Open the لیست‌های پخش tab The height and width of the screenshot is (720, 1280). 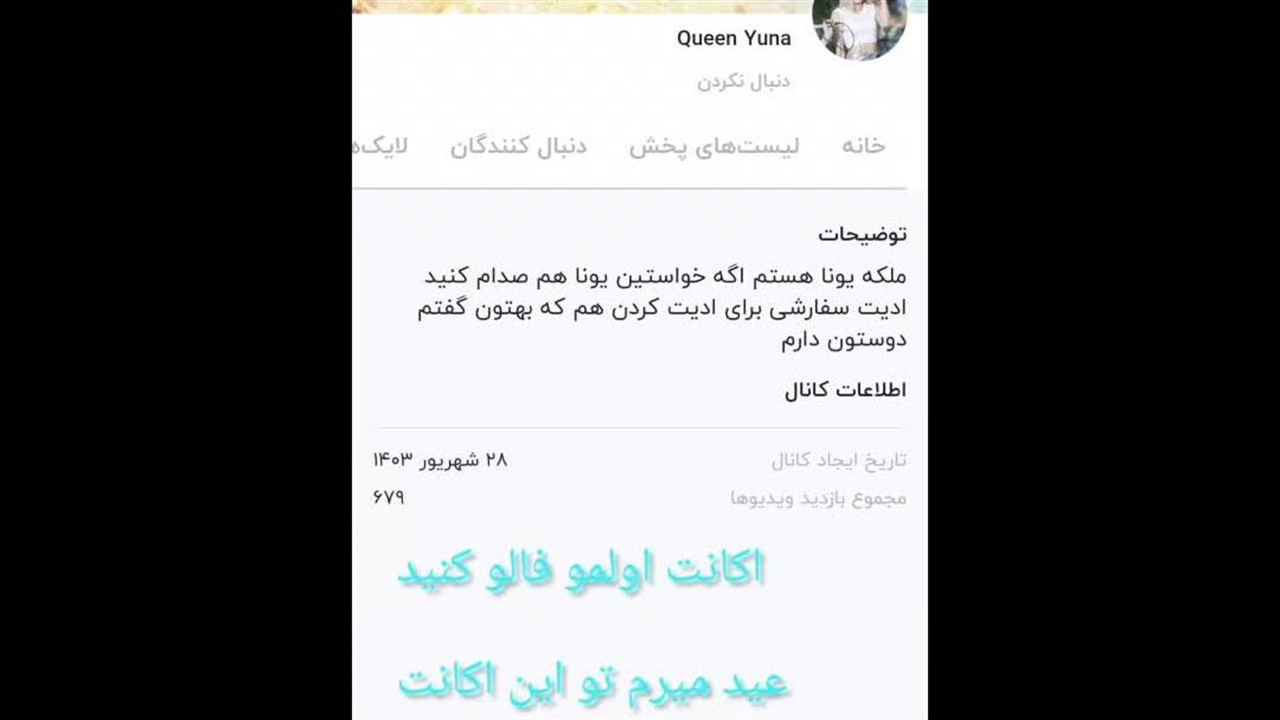[x=714, y=146]
